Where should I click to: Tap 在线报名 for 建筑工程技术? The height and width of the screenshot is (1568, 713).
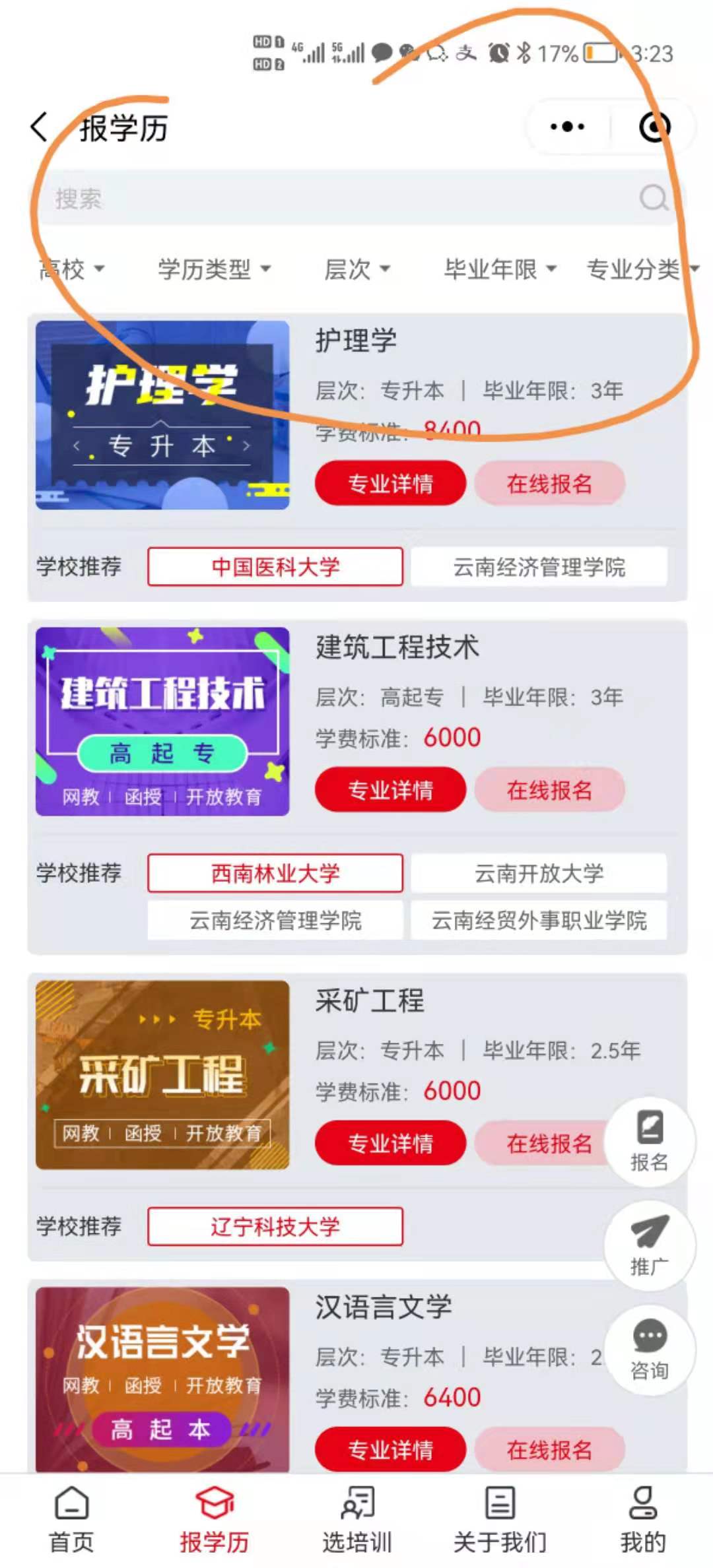(549, 789)
